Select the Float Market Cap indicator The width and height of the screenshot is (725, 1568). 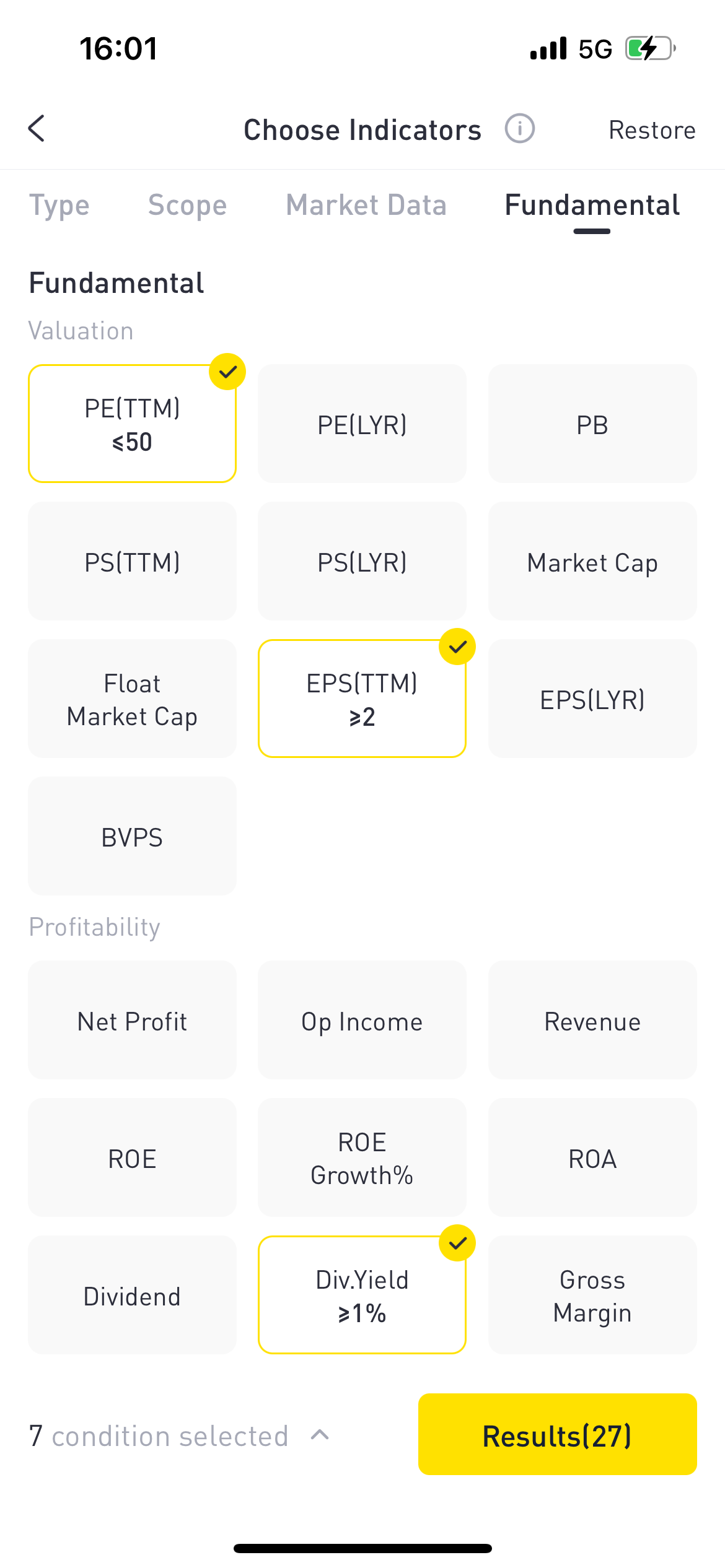coord(132,699)
